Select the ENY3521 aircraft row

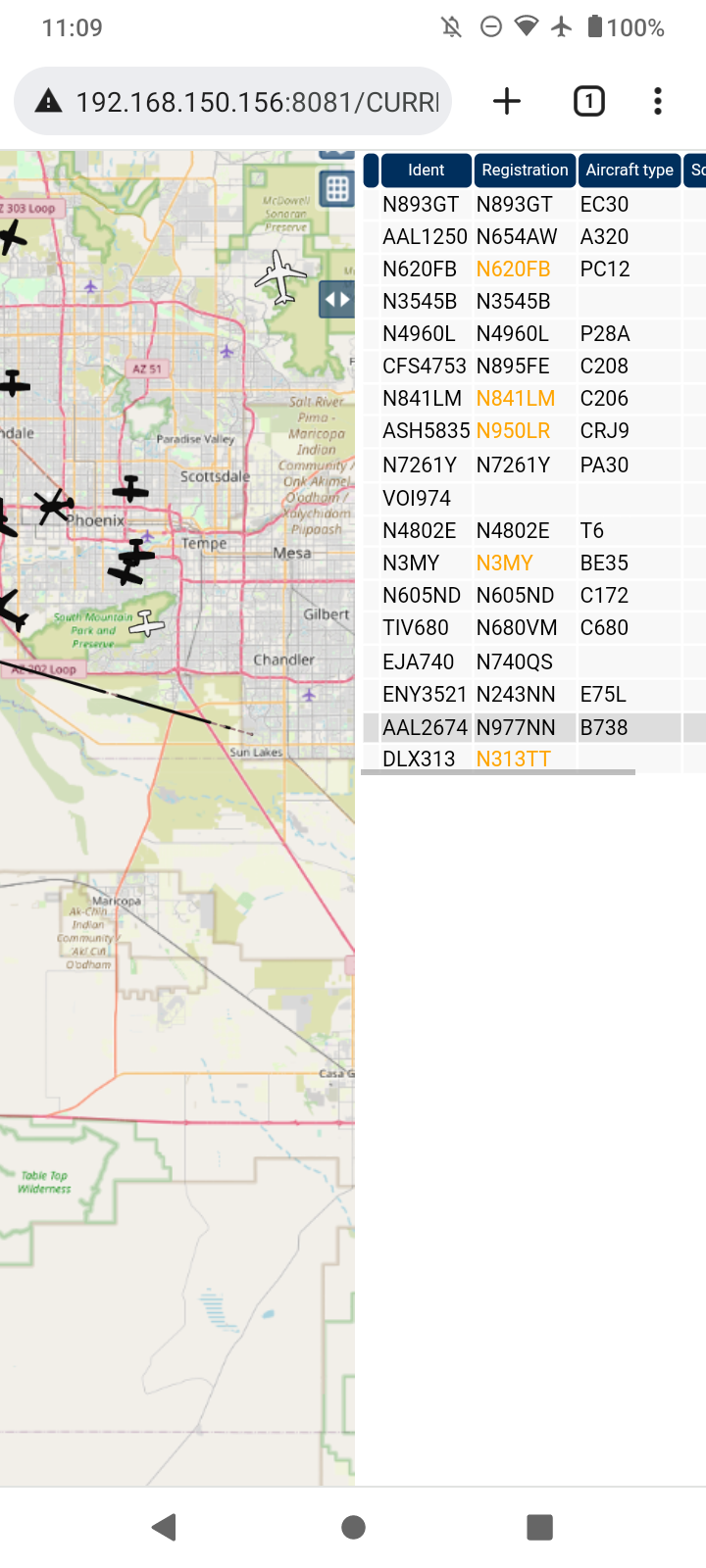click(534, 694)
